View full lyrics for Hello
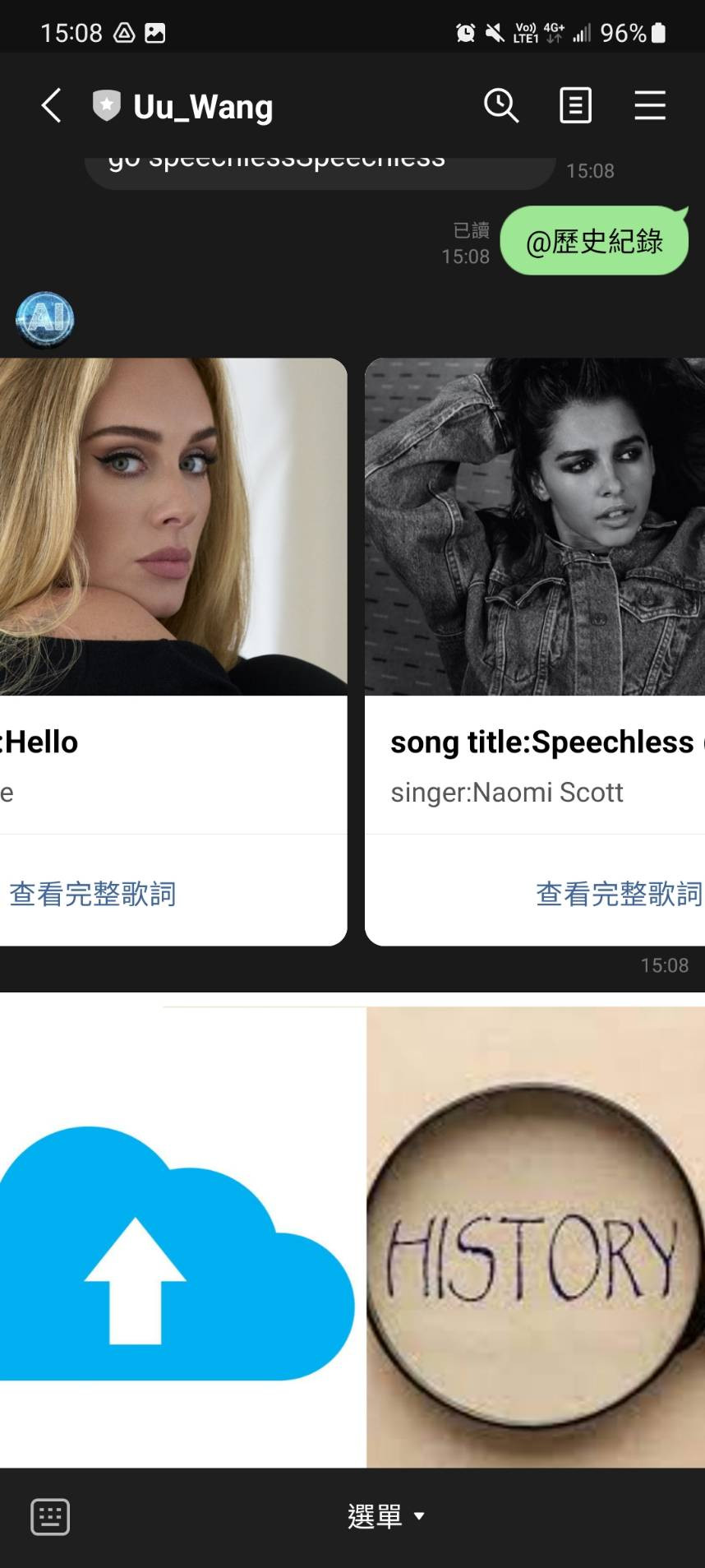The width and height of the screenshot is (705, 1568). click(x=93, y=894)
